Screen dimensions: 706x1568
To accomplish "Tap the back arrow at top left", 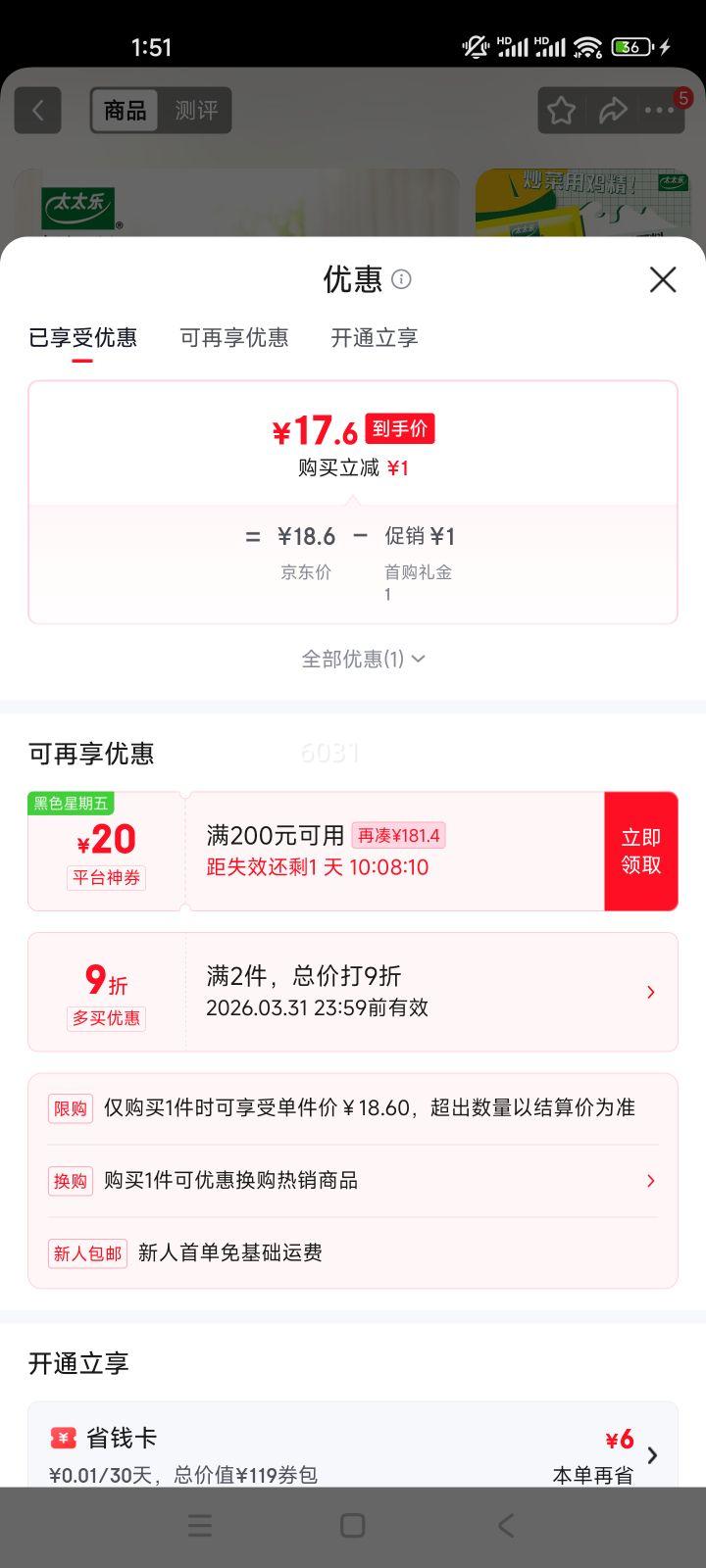I will click(x=37, y=110).
